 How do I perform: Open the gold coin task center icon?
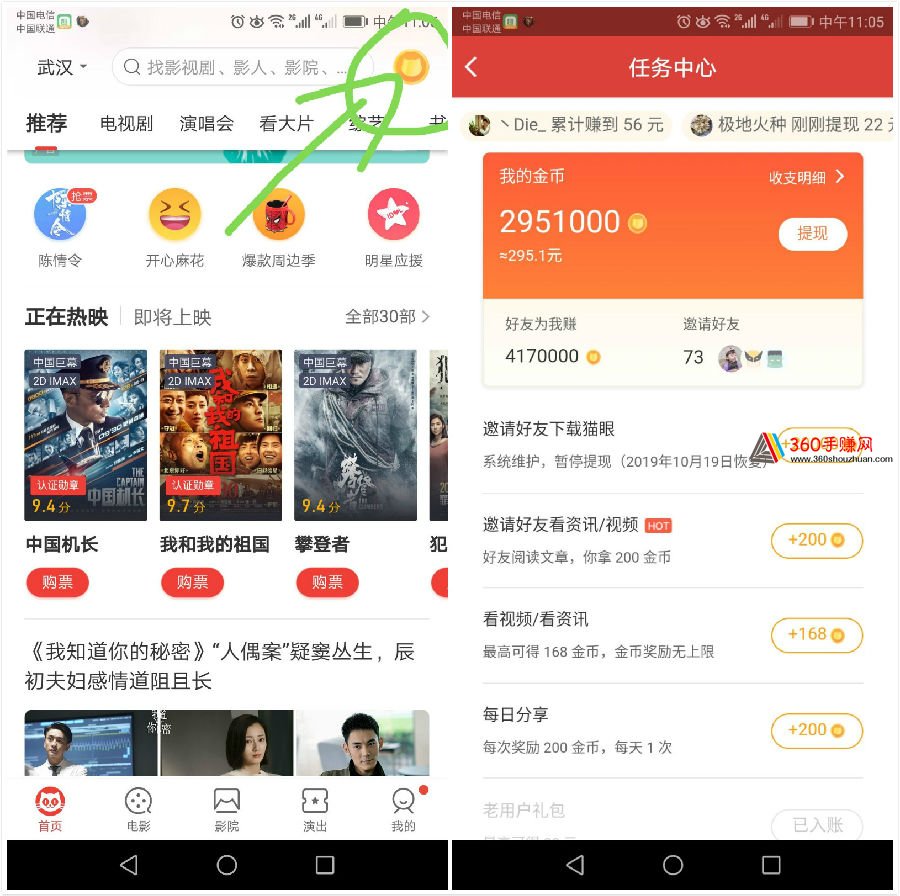[411, 67]
